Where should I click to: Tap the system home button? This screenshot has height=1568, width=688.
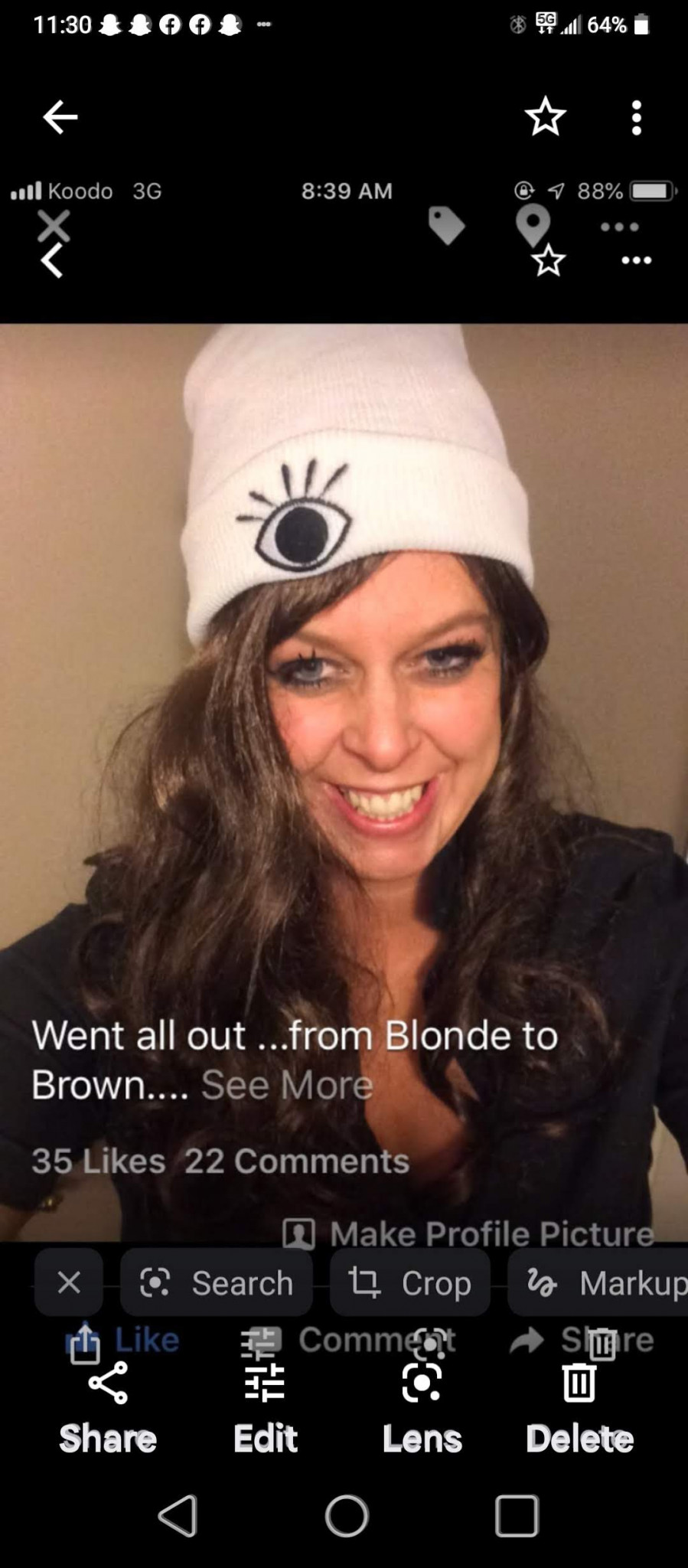[346, 1515]
